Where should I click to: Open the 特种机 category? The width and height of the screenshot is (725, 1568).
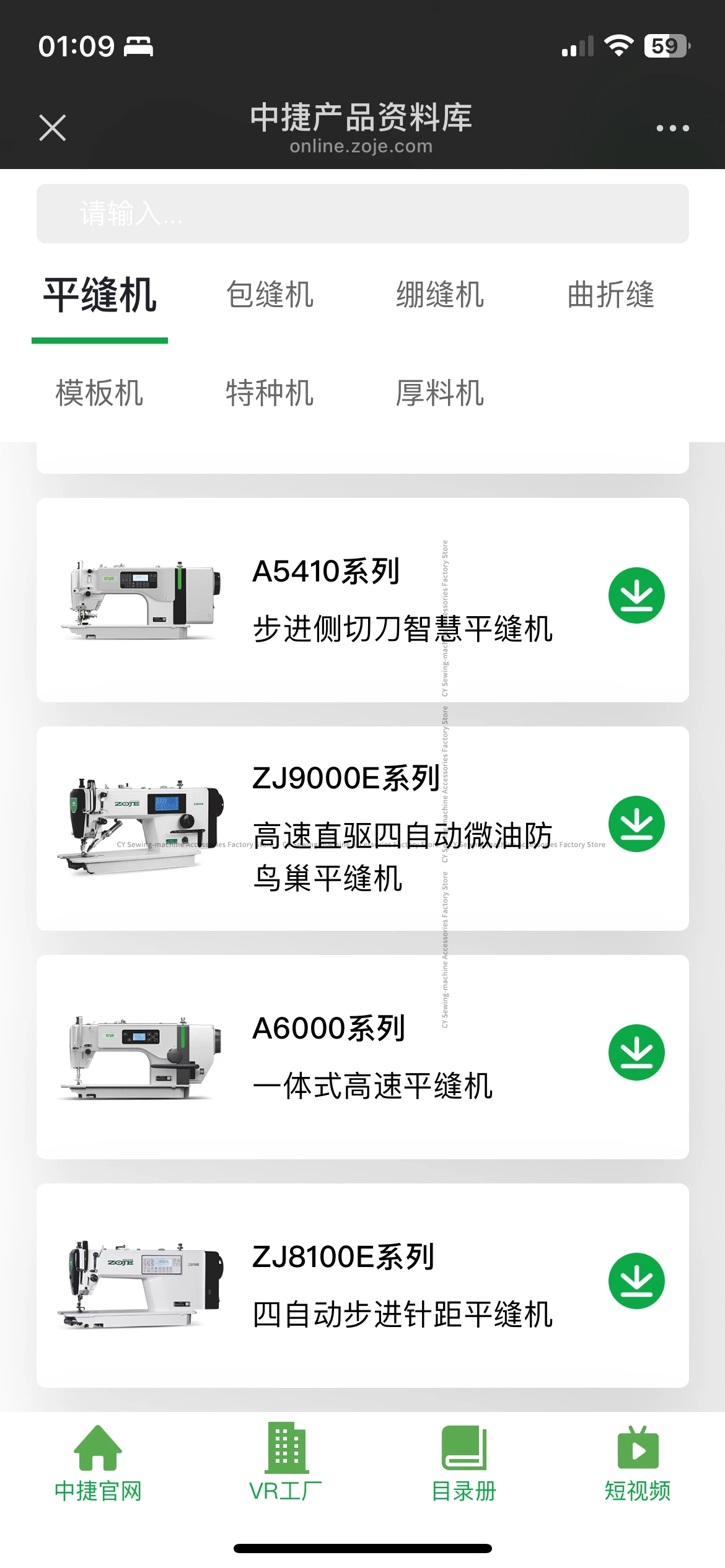pos(270,393)
